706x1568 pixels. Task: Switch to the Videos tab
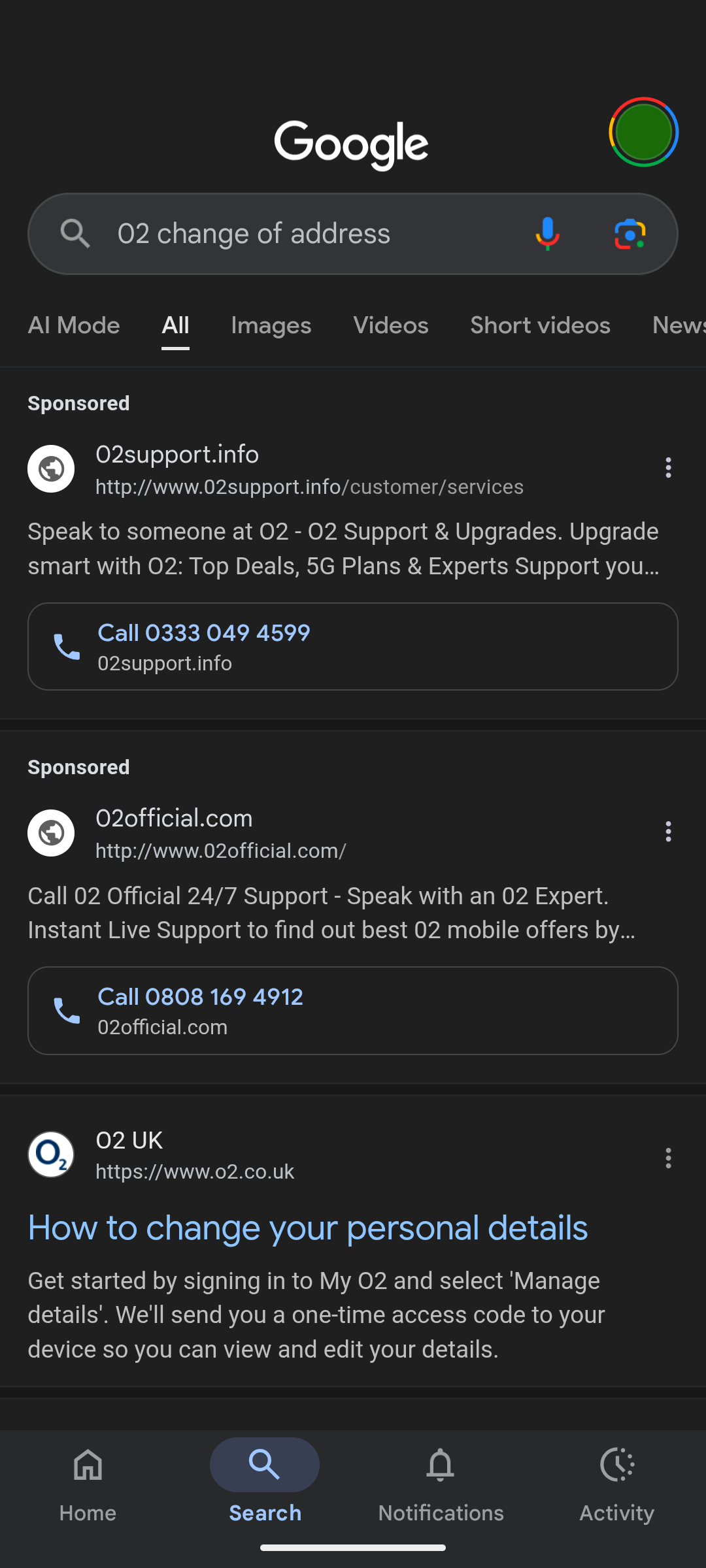pos(390,325)
